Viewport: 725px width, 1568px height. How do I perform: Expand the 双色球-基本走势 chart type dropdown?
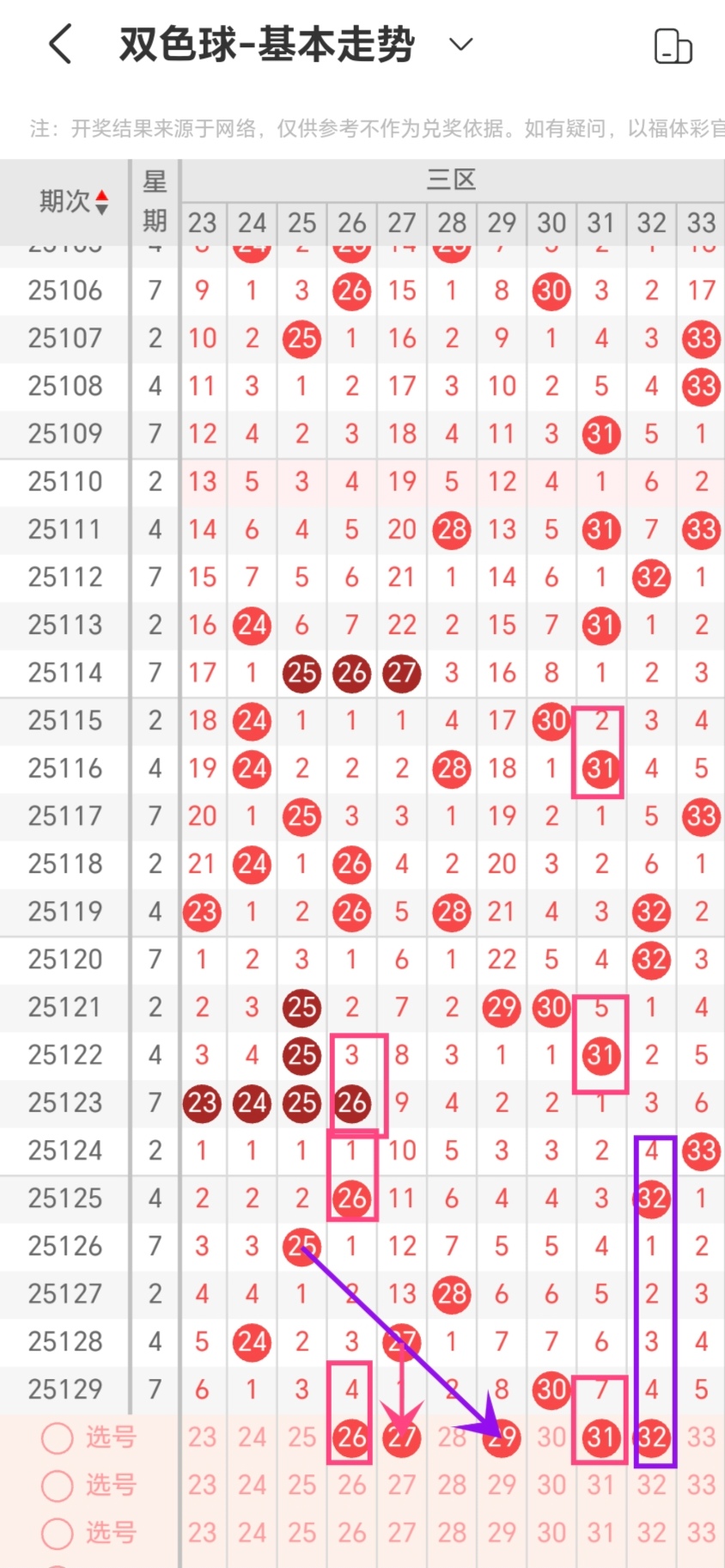pos(461,45)
